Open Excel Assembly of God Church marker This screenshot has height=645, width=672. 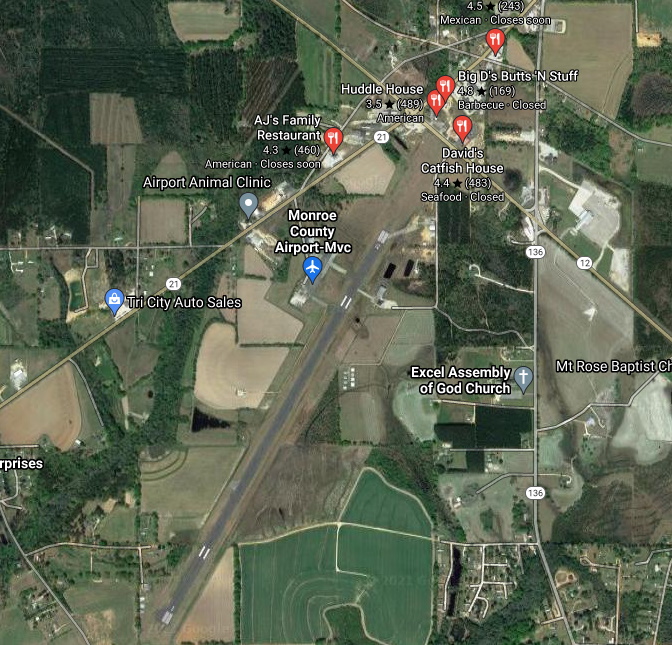point(524,379)
